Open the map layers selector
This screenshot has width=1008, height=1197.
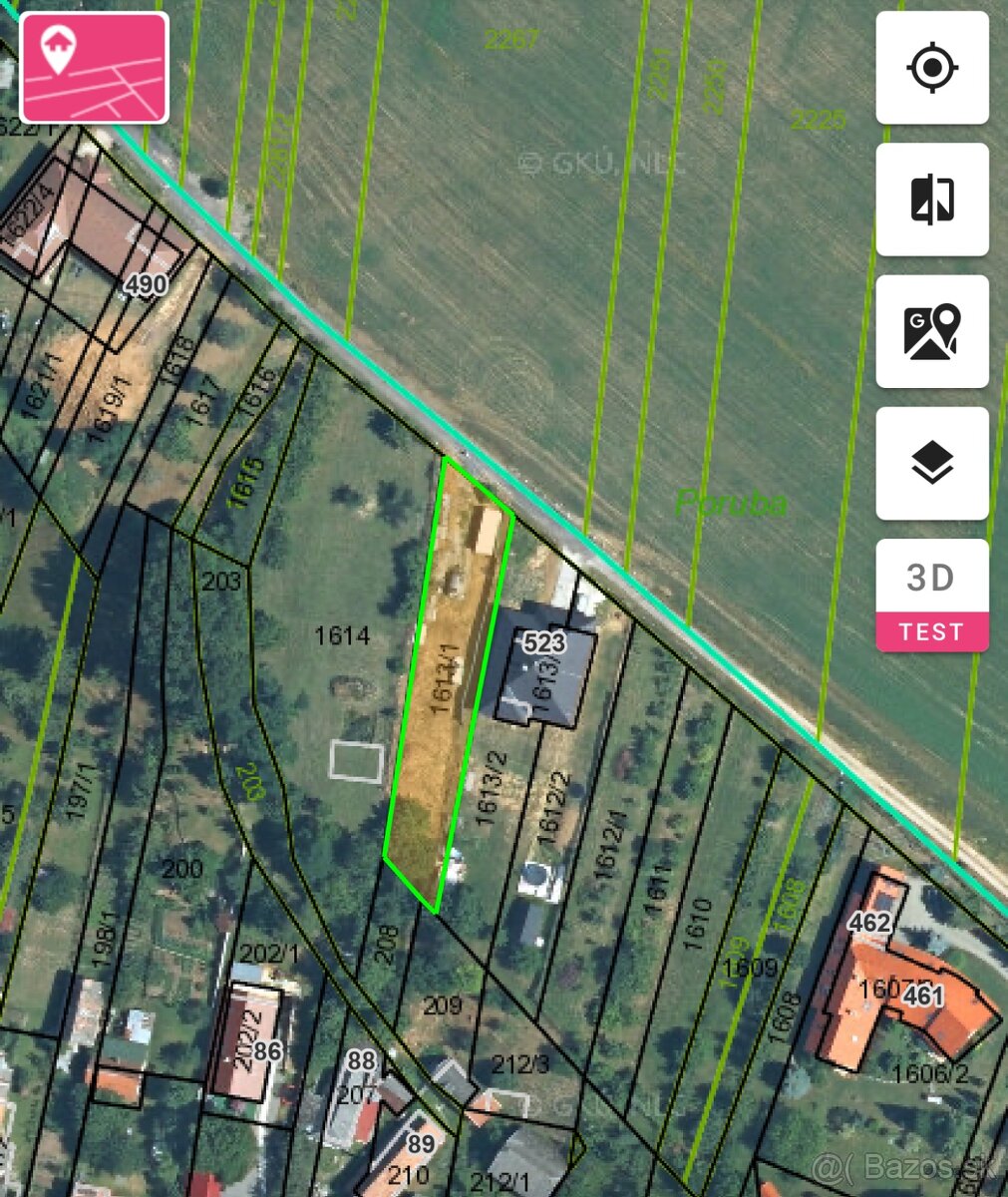(x=932, y=464)
